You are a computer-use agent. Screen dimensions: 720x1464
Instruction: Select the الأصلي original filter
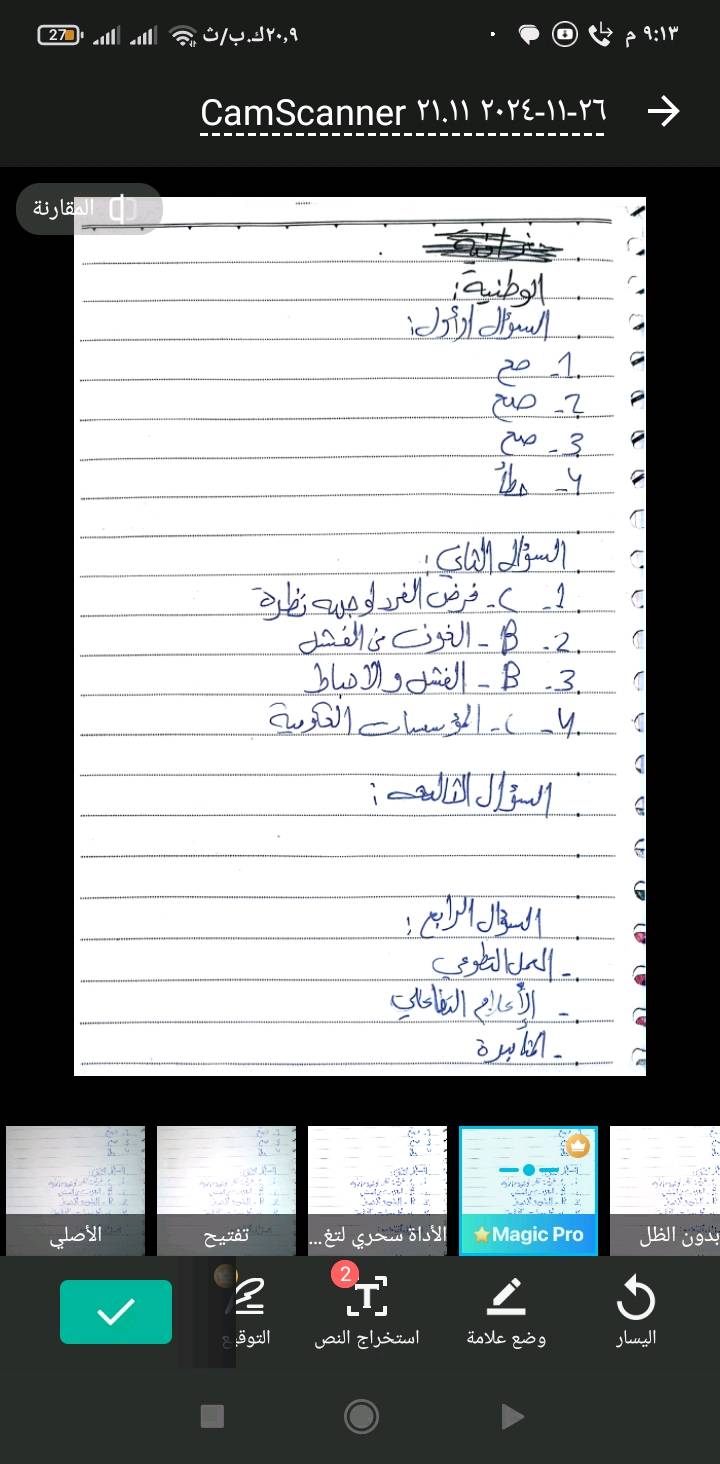pyautogui.click(x=76, y=1190)
